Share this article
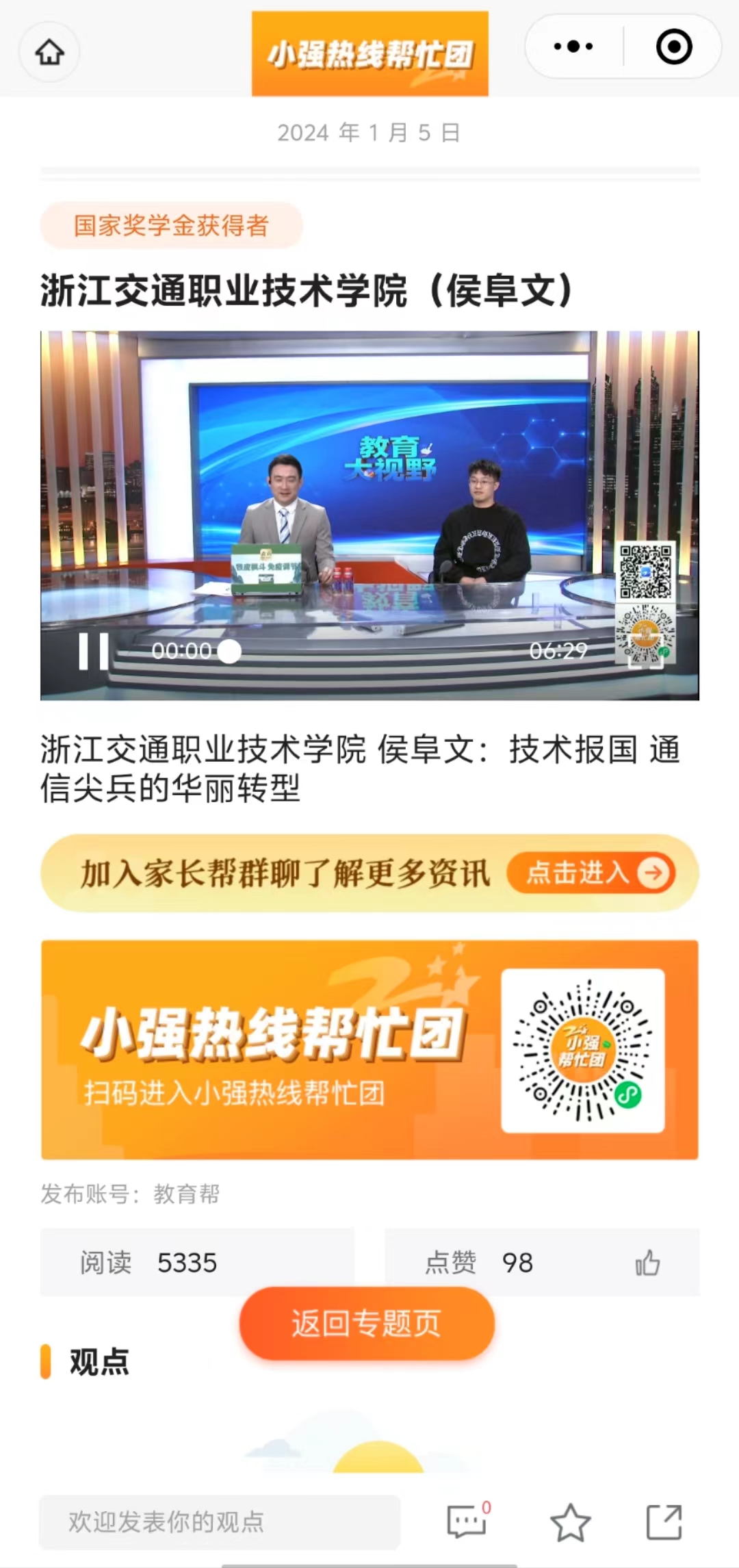 pos(664,1522)
